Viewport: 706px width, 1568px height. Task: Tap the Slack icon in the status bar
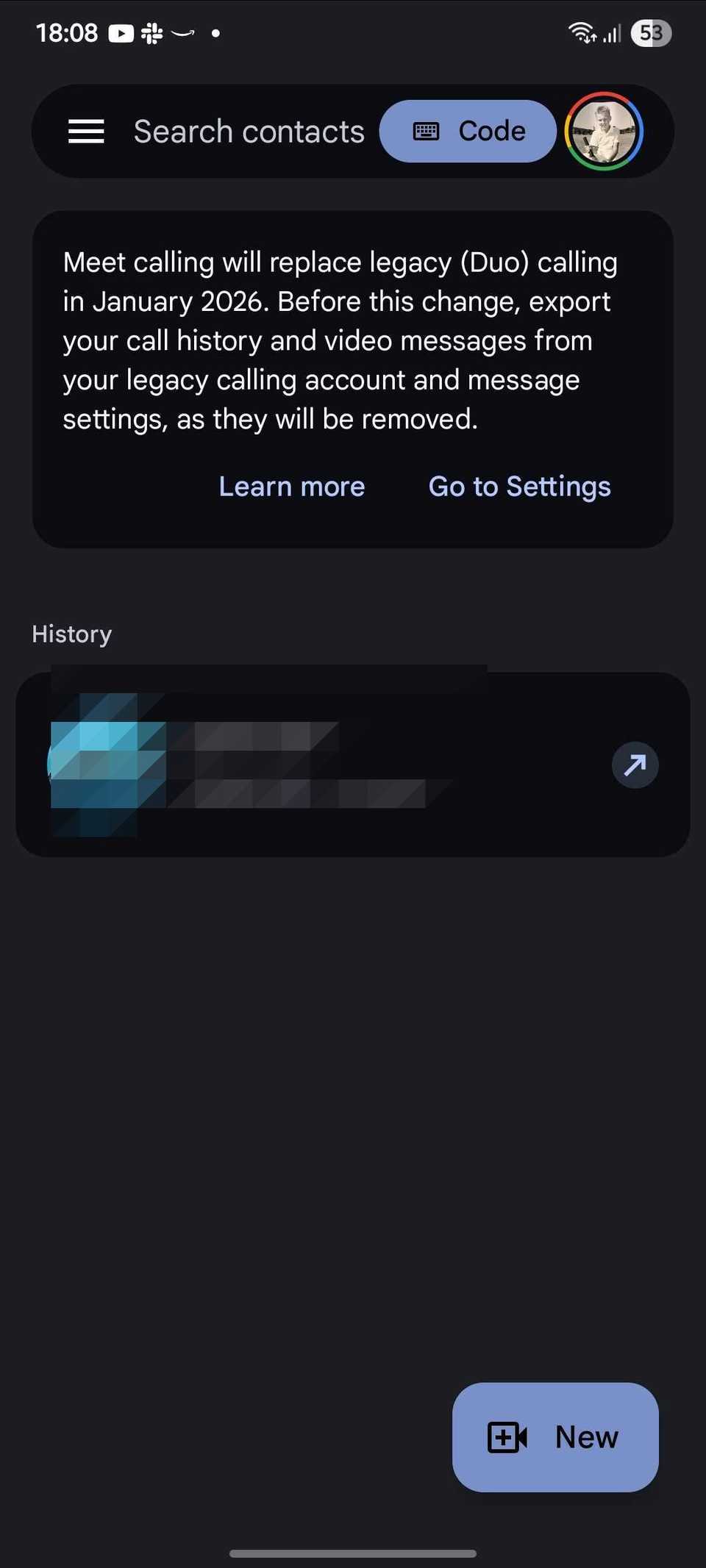coord(151,32)
